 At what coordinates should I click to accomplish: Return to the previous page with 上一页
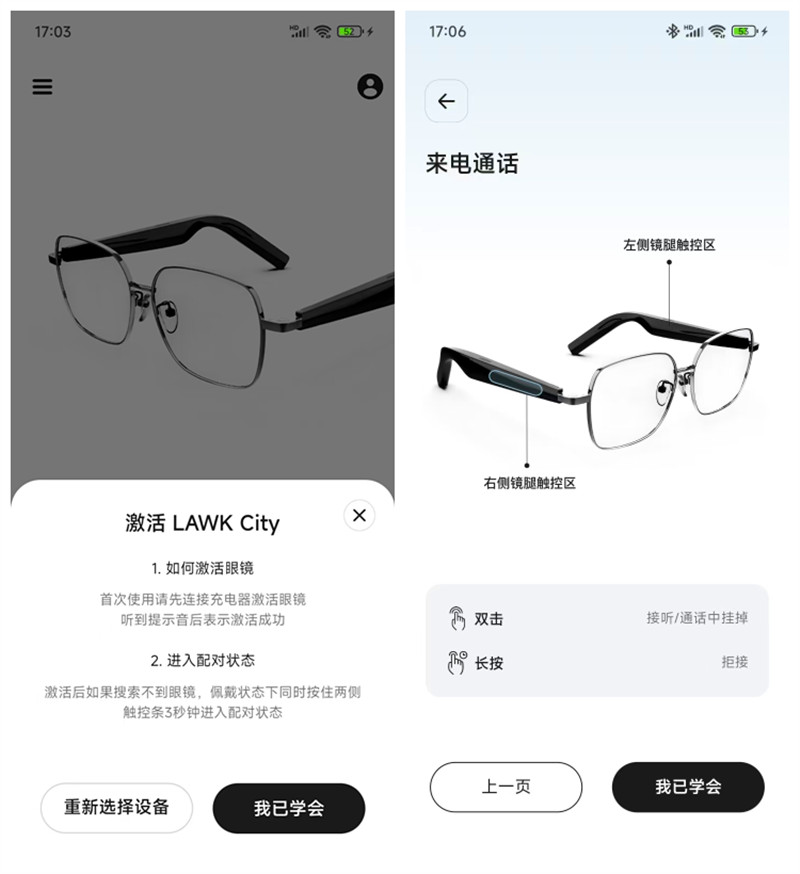coord(506,786)
